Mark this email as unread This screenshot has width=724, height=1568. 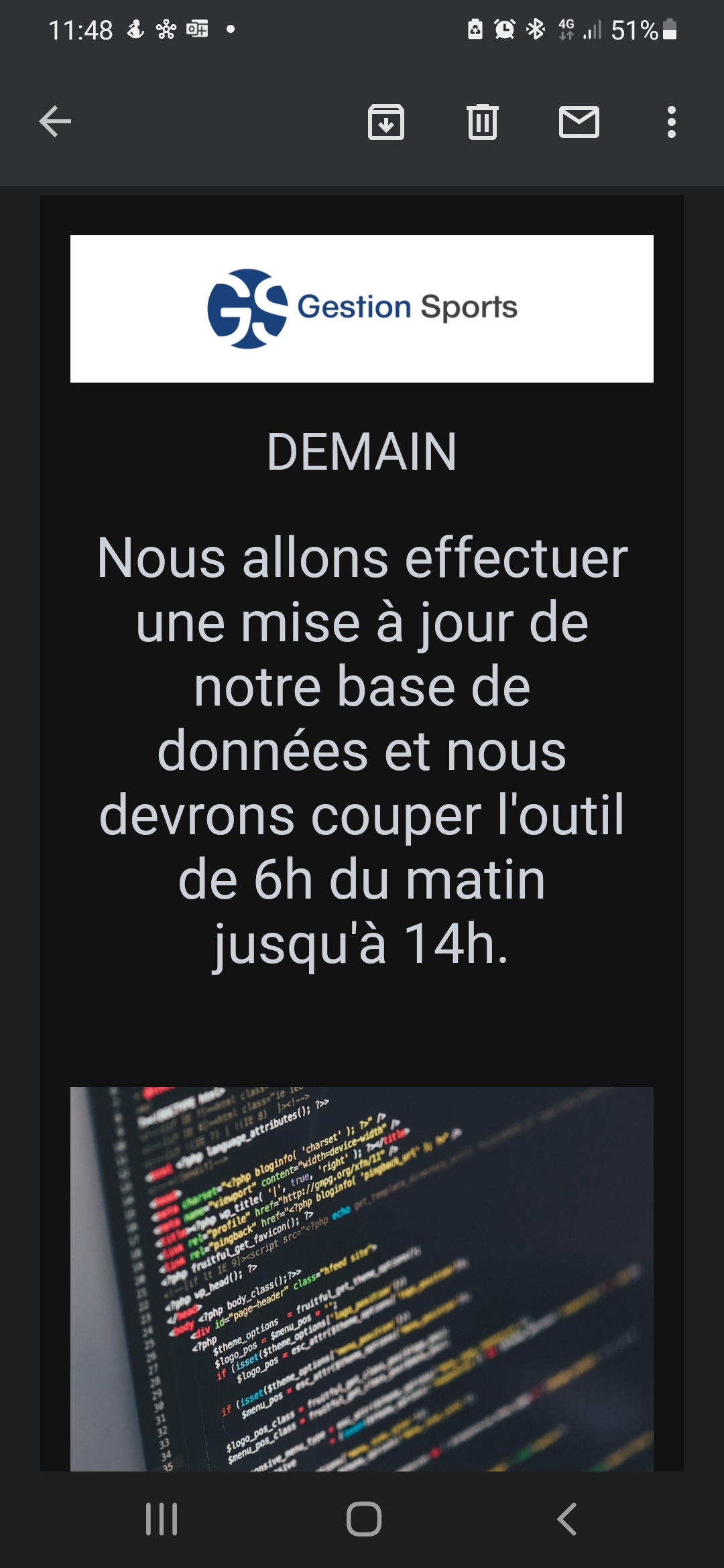tap(579, 122)
